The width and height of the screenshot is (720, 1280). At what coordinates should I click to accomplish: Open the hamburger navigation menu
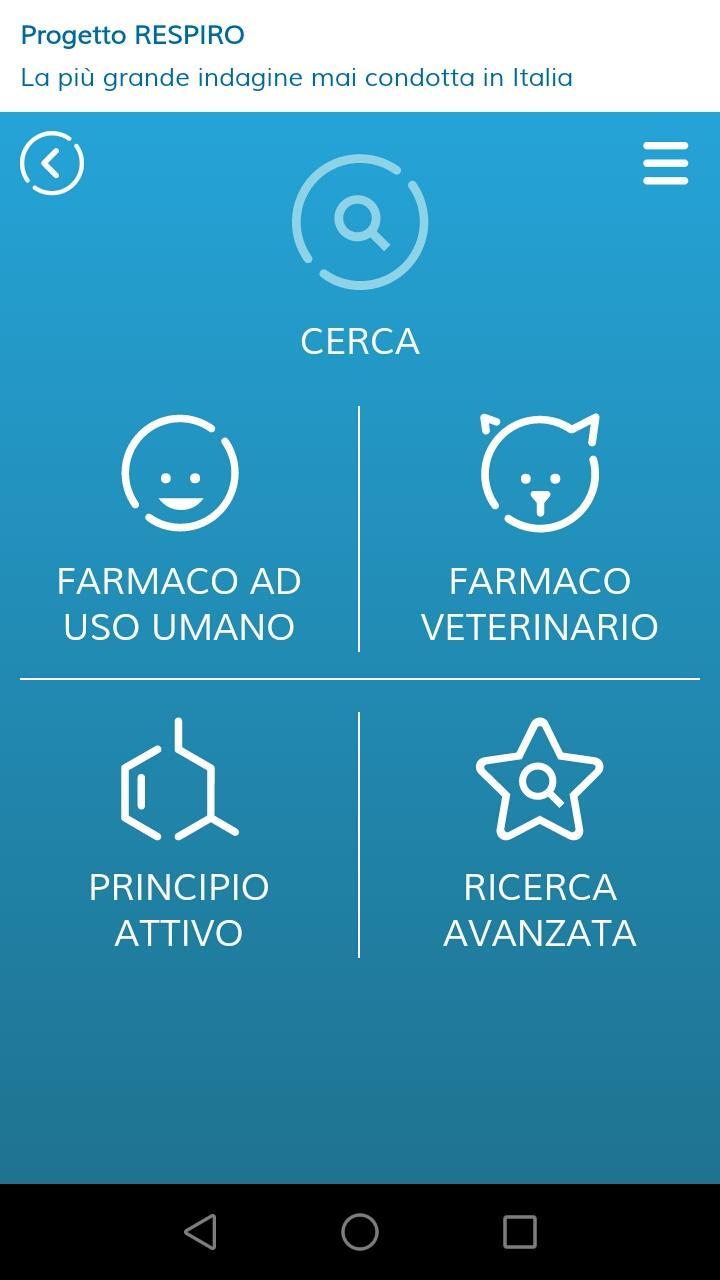(665, 163)
